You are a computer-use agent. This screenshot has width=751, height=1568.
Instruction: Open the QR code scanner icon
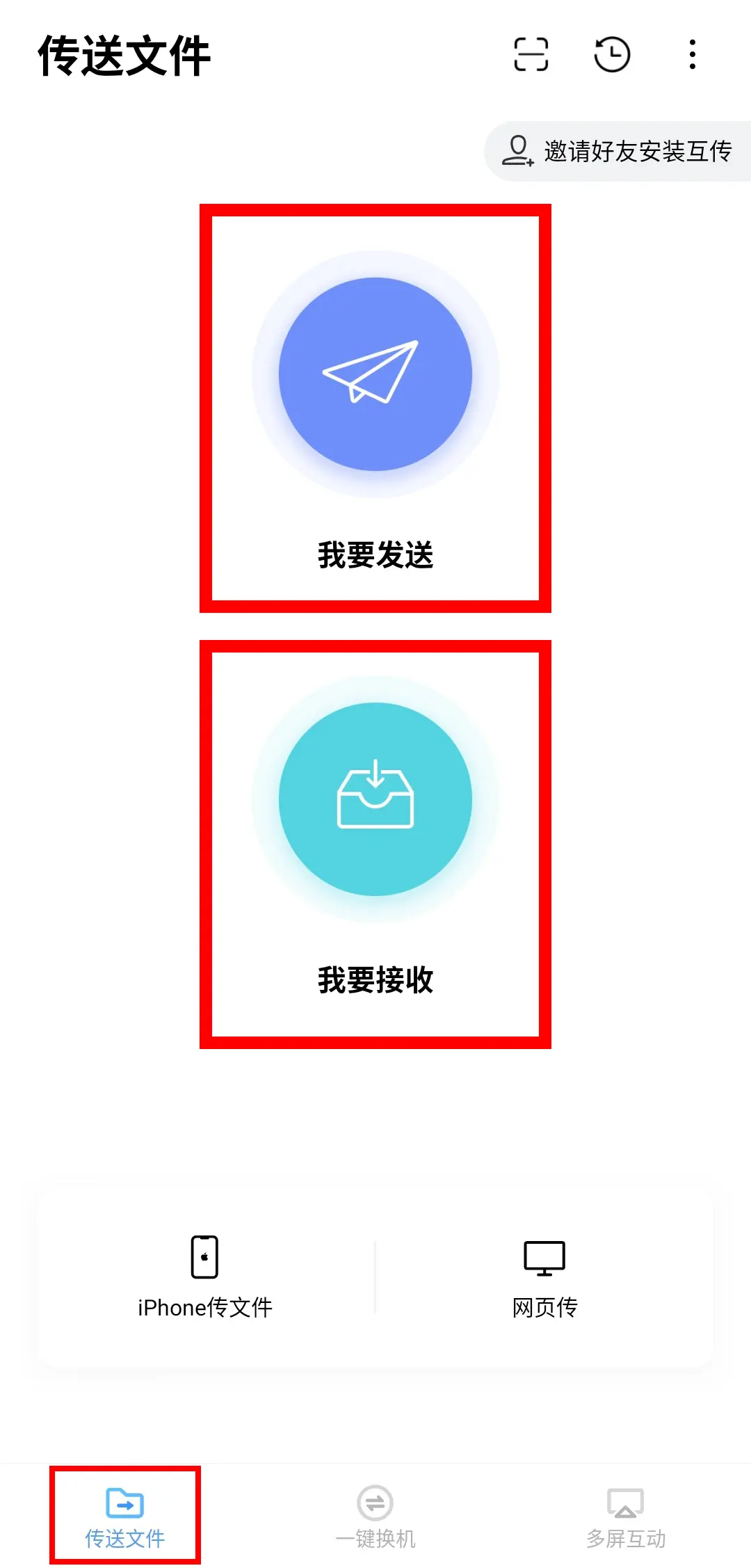click(531, 56)
